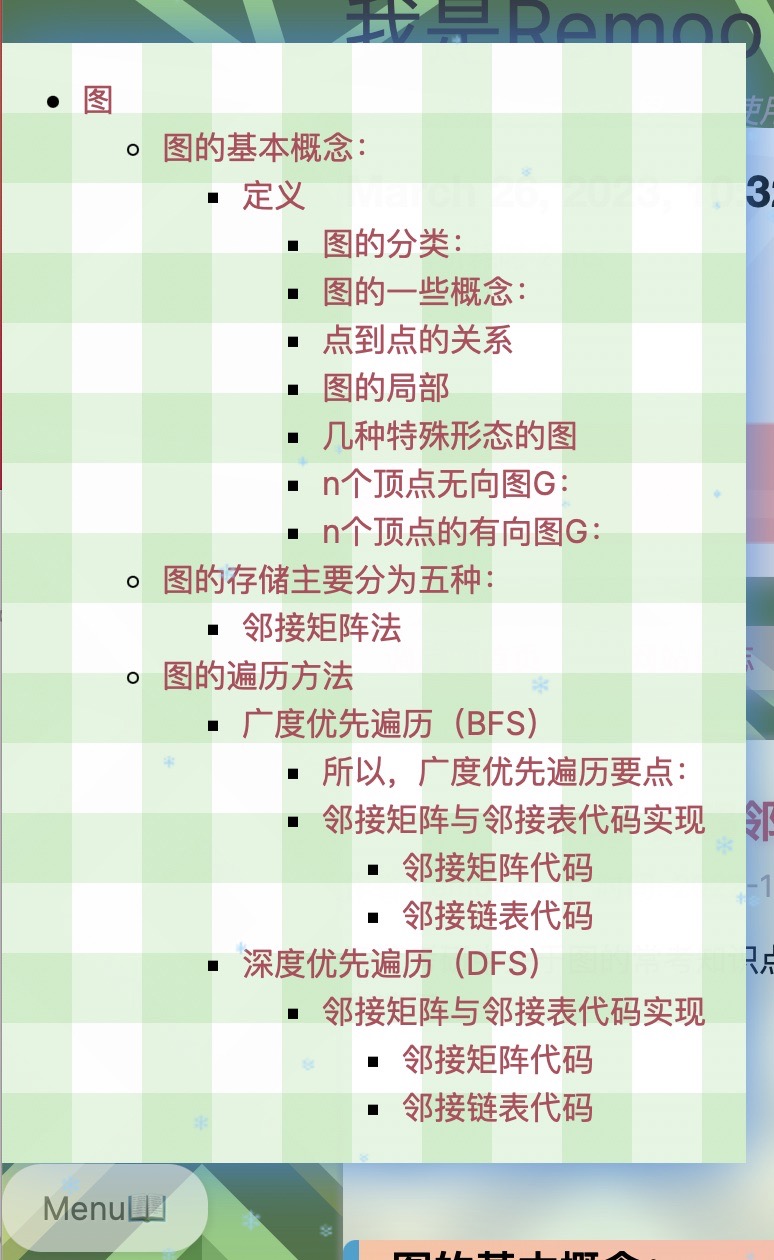Select the 图的局部 link

[x=385, y=388]
